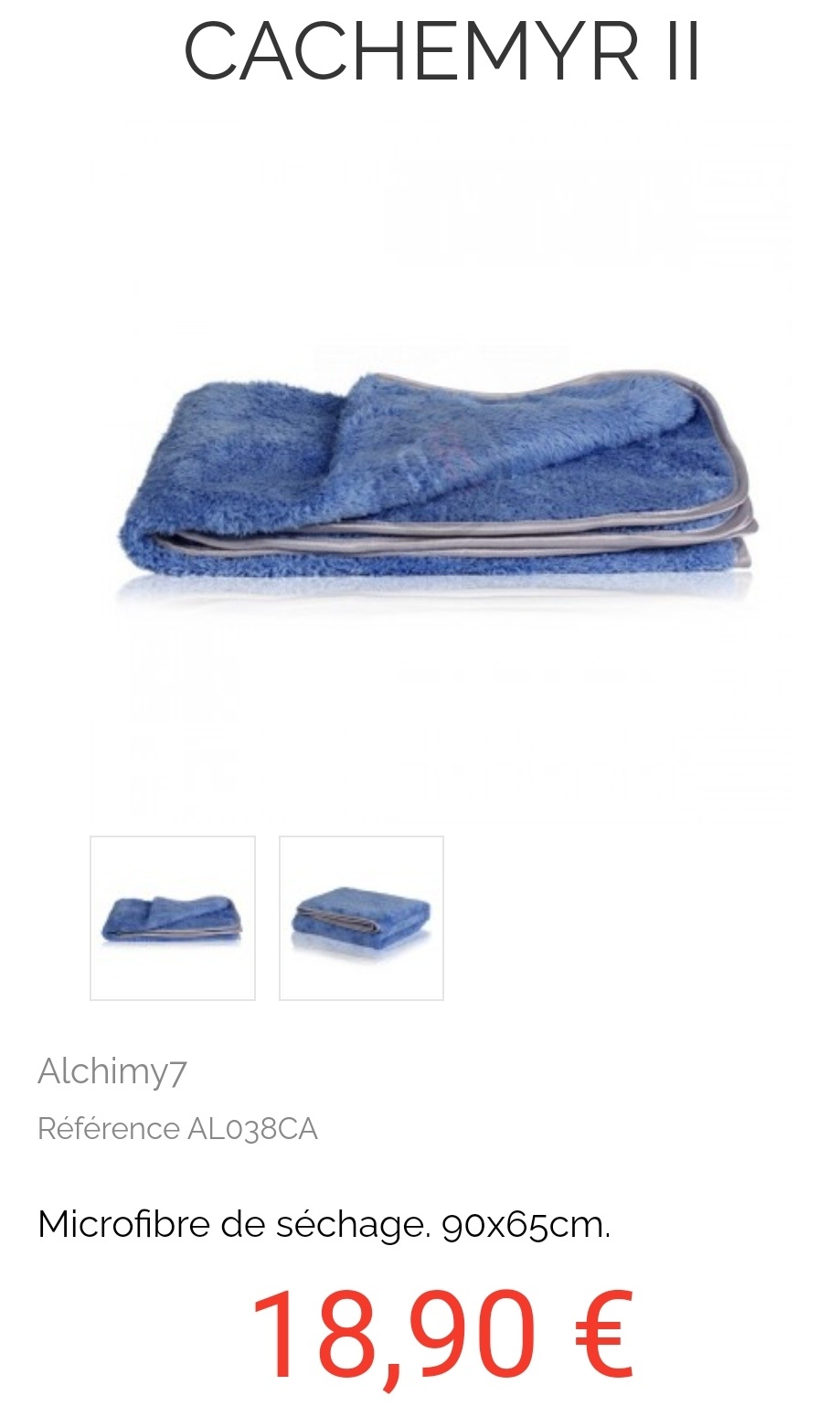The width and height of the screenshot is (840, 1406).
Task: Select the first thumbnail with unfolded towel
Action: pos(173,918)
